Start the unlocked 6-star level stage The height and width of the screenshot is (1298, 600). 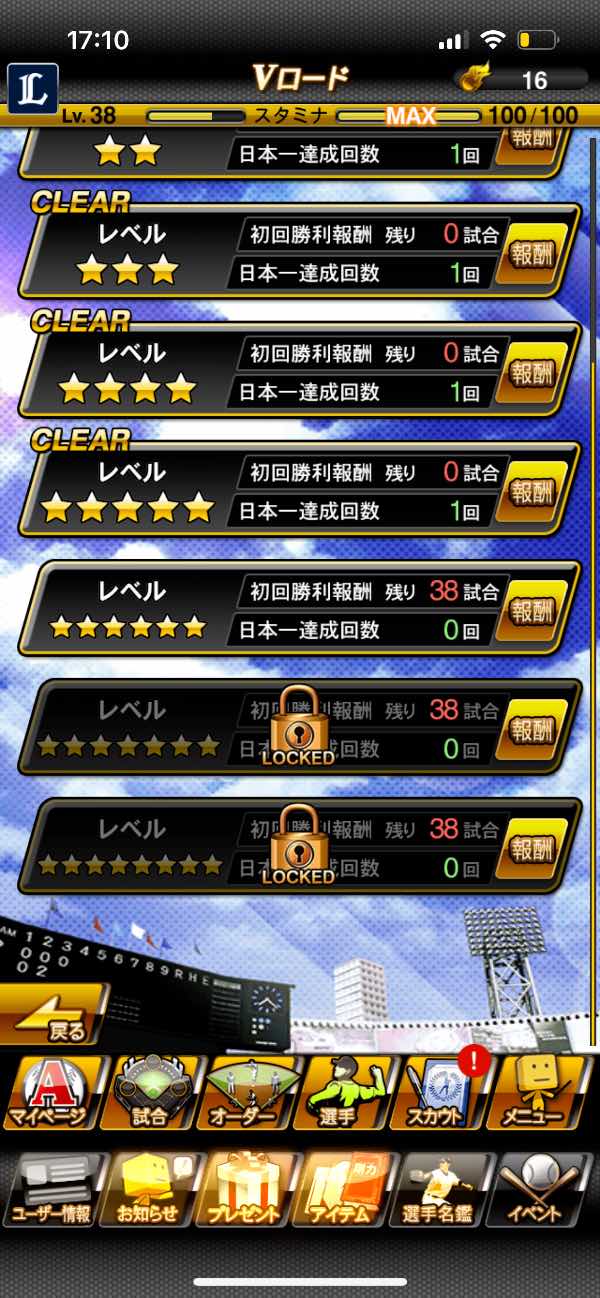click(130, 610)
